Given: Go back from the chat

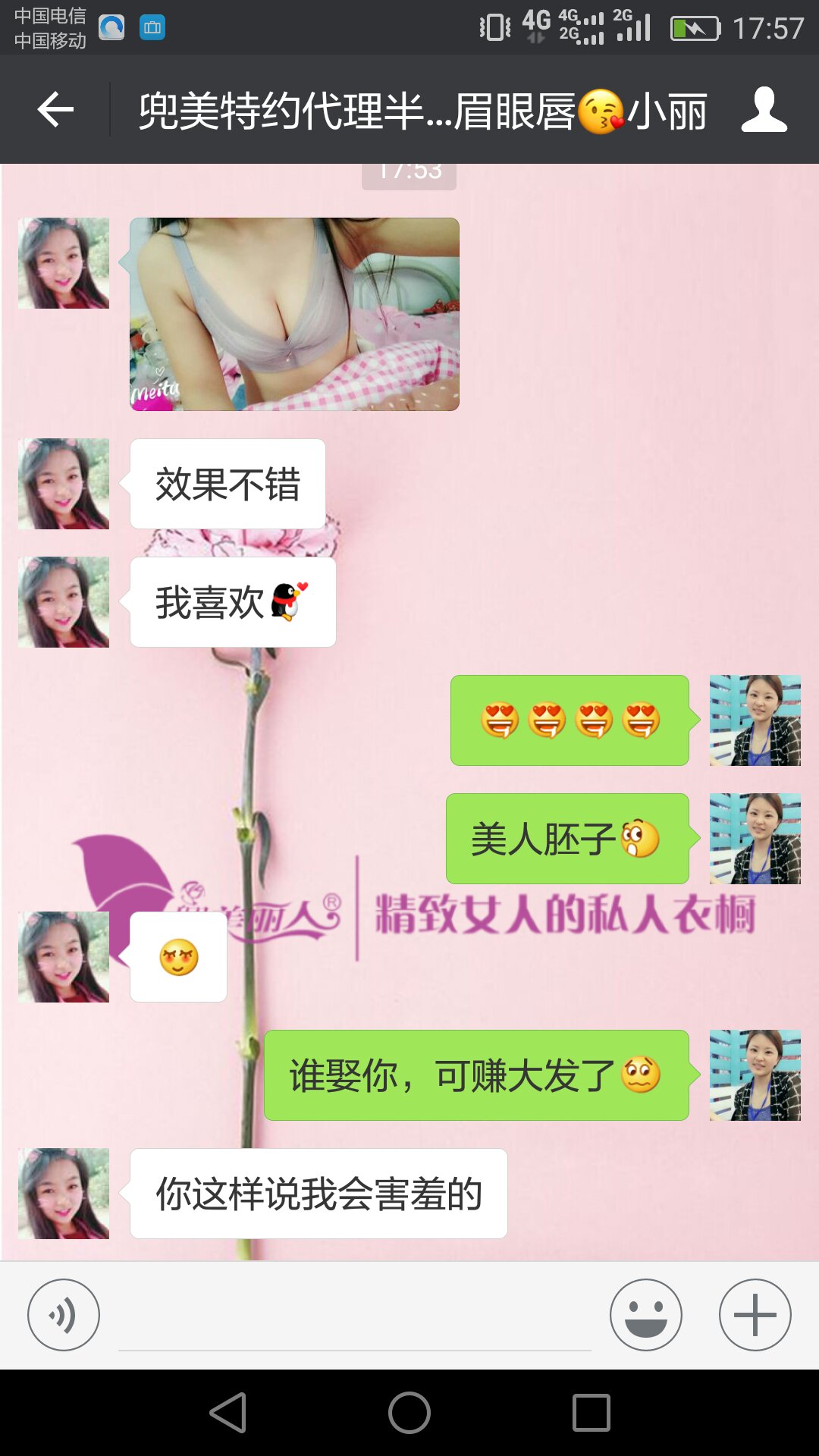Looking at the screenshot, I should 55,111.
